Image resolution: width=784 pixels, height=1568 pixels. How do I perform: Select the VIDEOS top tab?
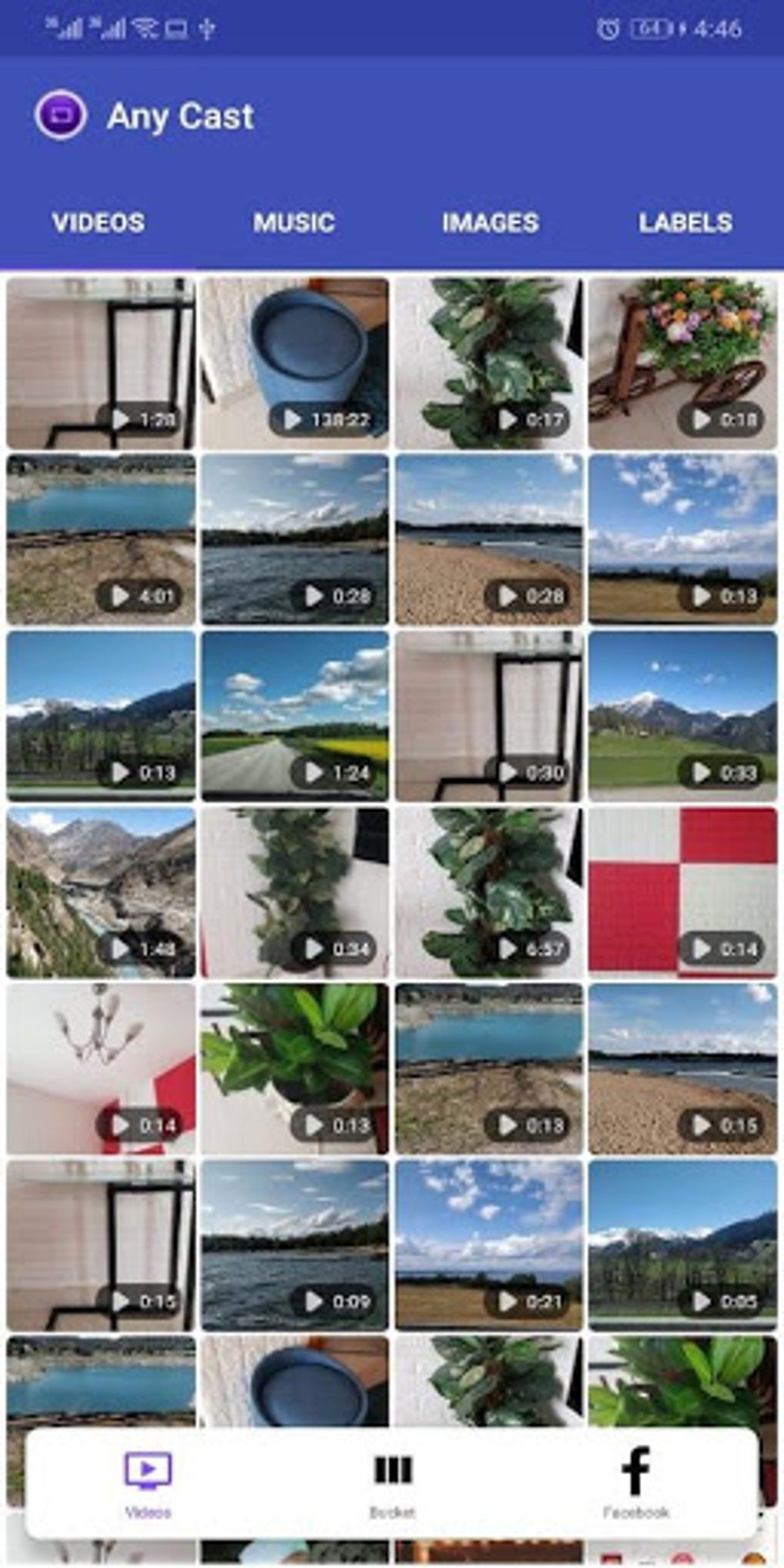click(x=98, y=223)
